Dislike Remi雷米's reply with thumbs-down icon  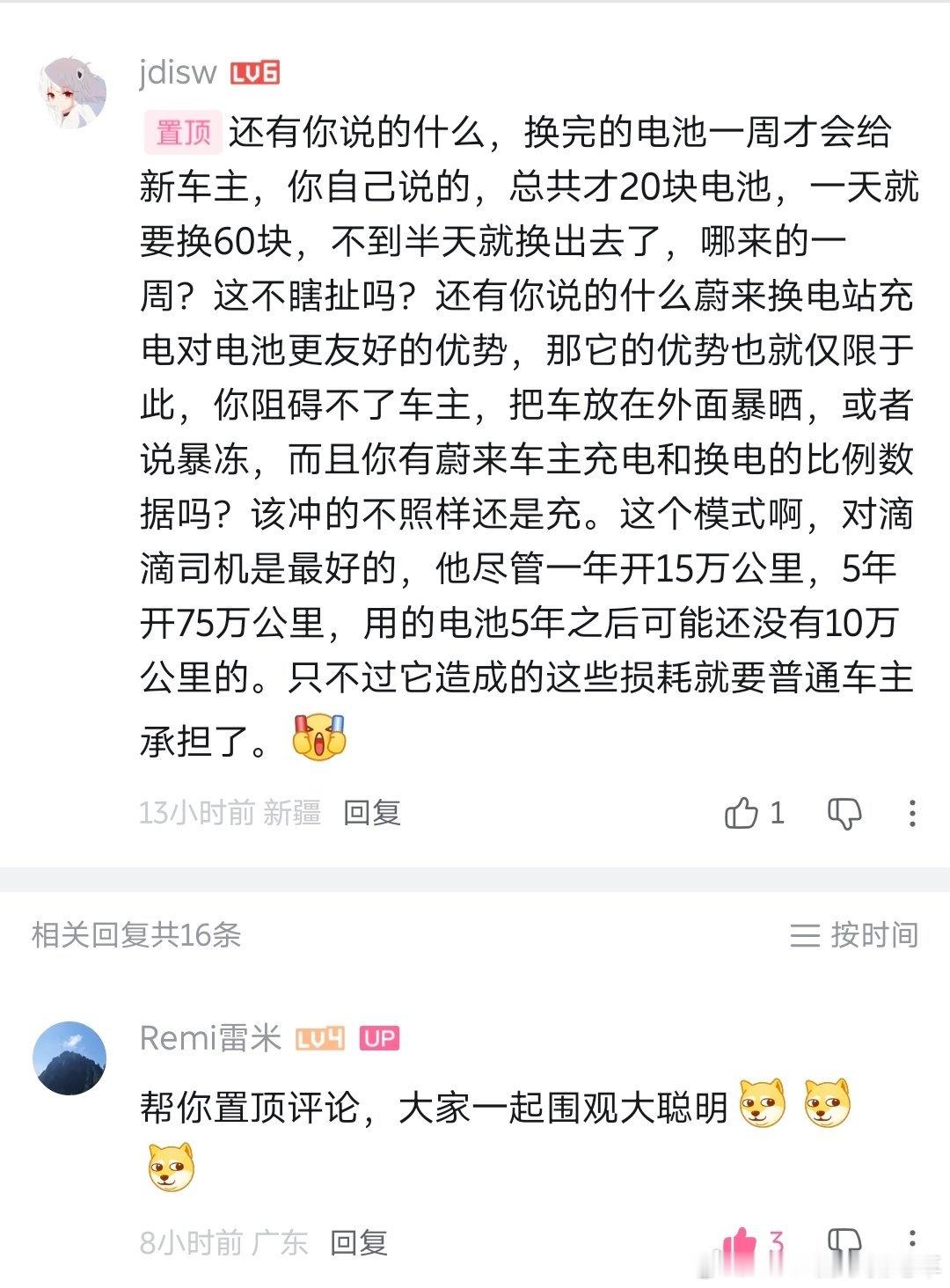point(846,1242)
